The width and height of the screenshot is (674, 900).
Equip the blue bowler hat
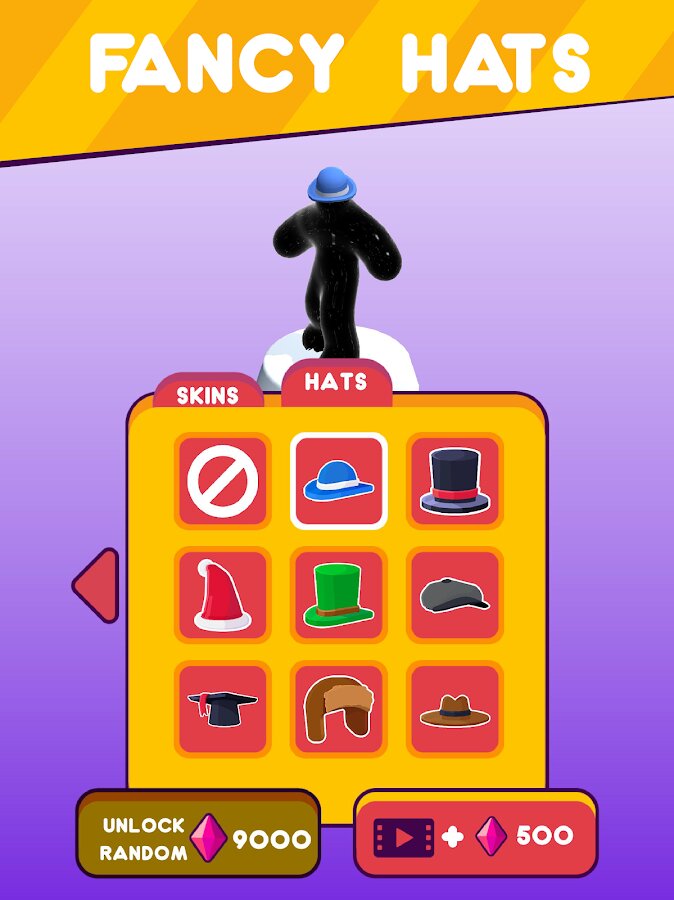tap(338, 481)
